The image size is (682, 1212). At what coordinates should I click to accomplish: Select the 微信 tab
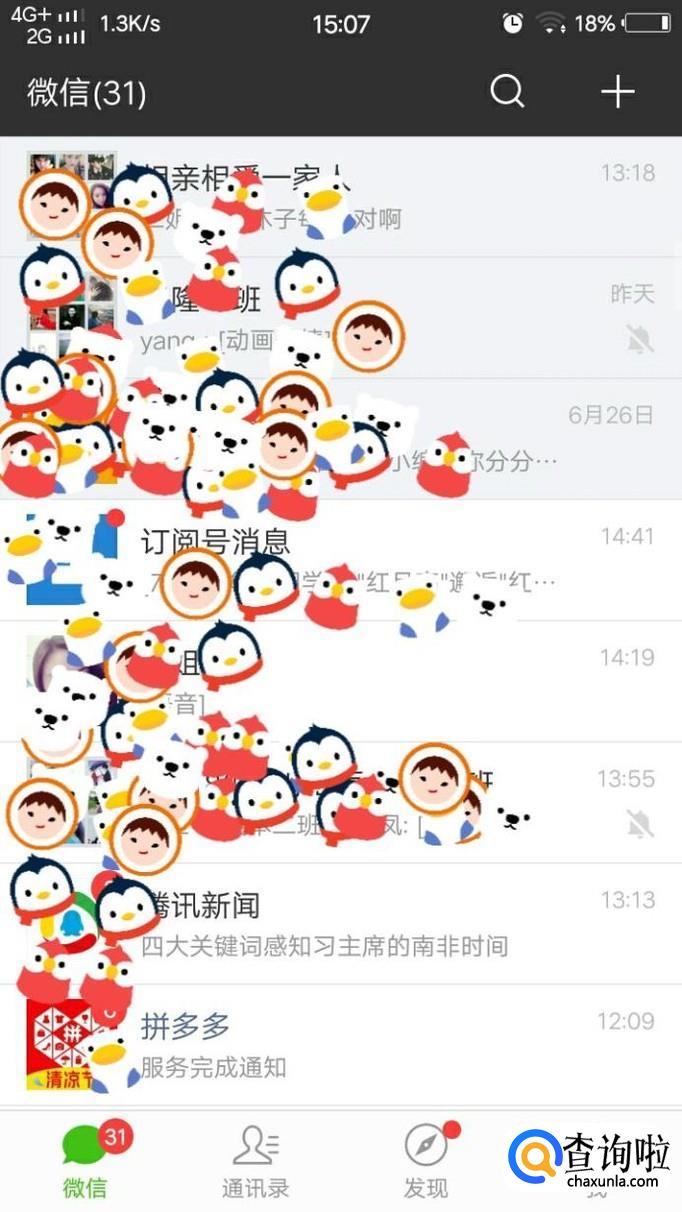click(x=86, y=1162)
